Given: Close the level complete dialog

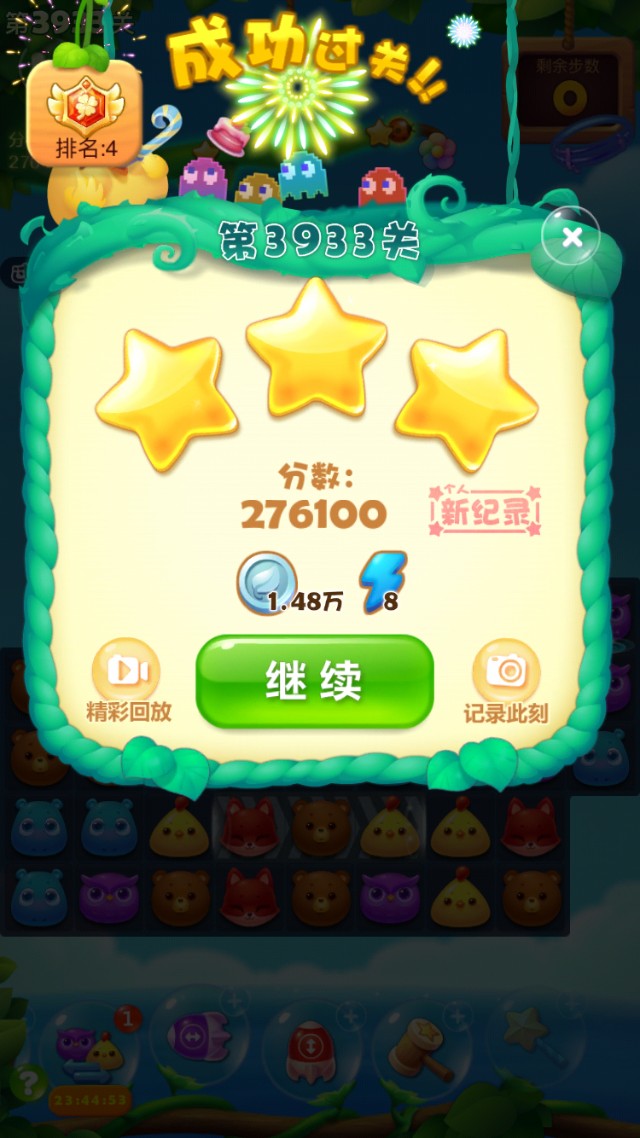Looking at the screenshot, I should click(572, 237).
